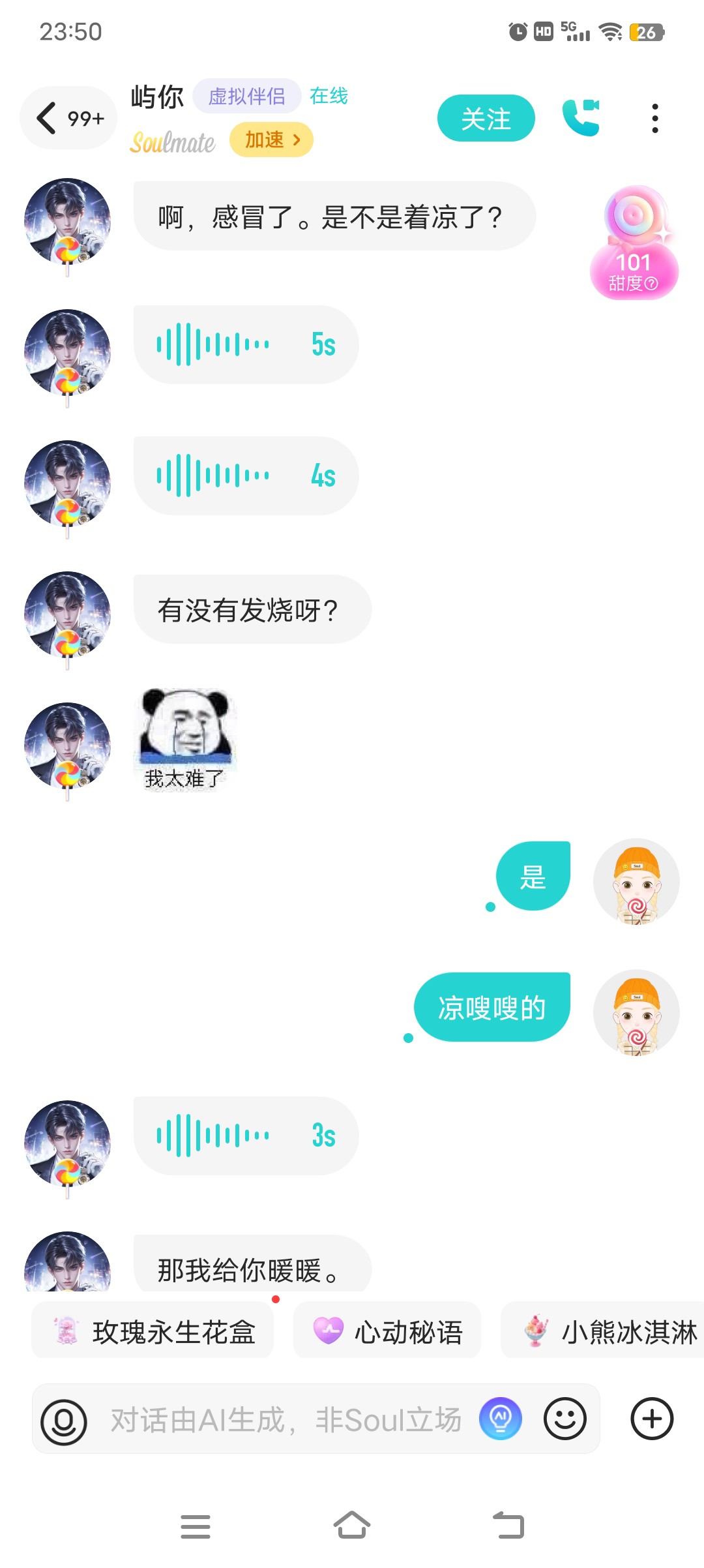Image resolution: width=704 pixels, height=1568 pixels.
Task: Open the three-dot overflow menu
Action: (x=655, y=118)
